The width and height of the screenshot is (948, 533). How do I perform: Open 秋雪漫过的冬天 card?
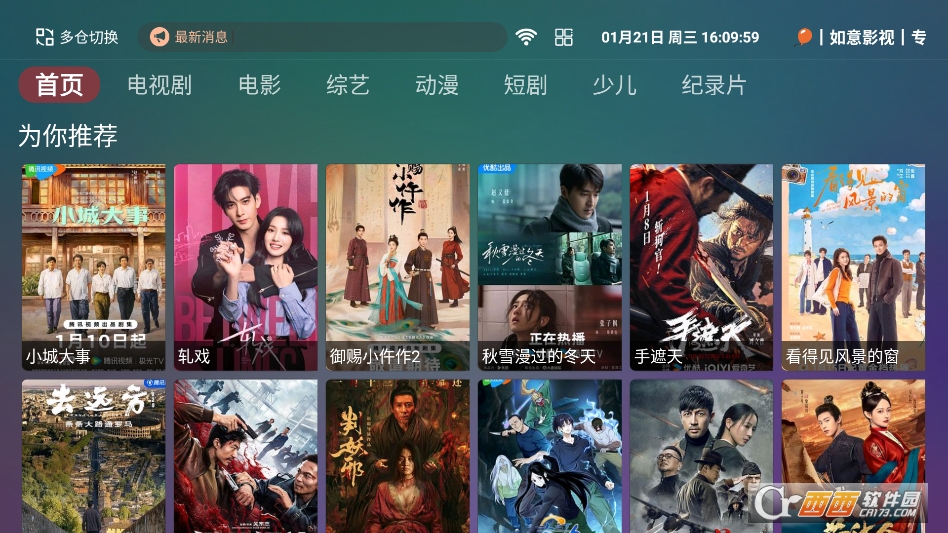[x=550, y=267]
